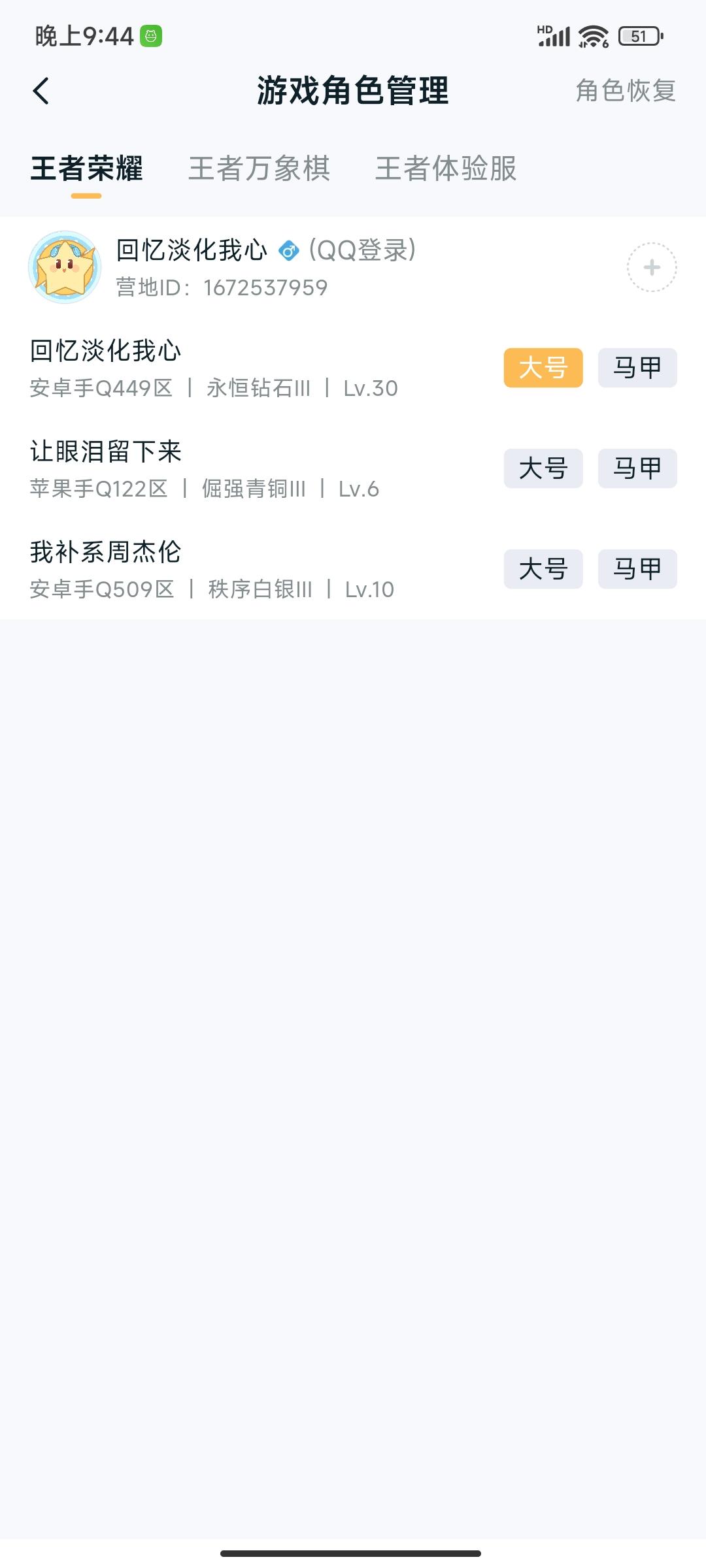Open the starfish avatar image
Viewport: 706px width, 1568px height.
65,268
